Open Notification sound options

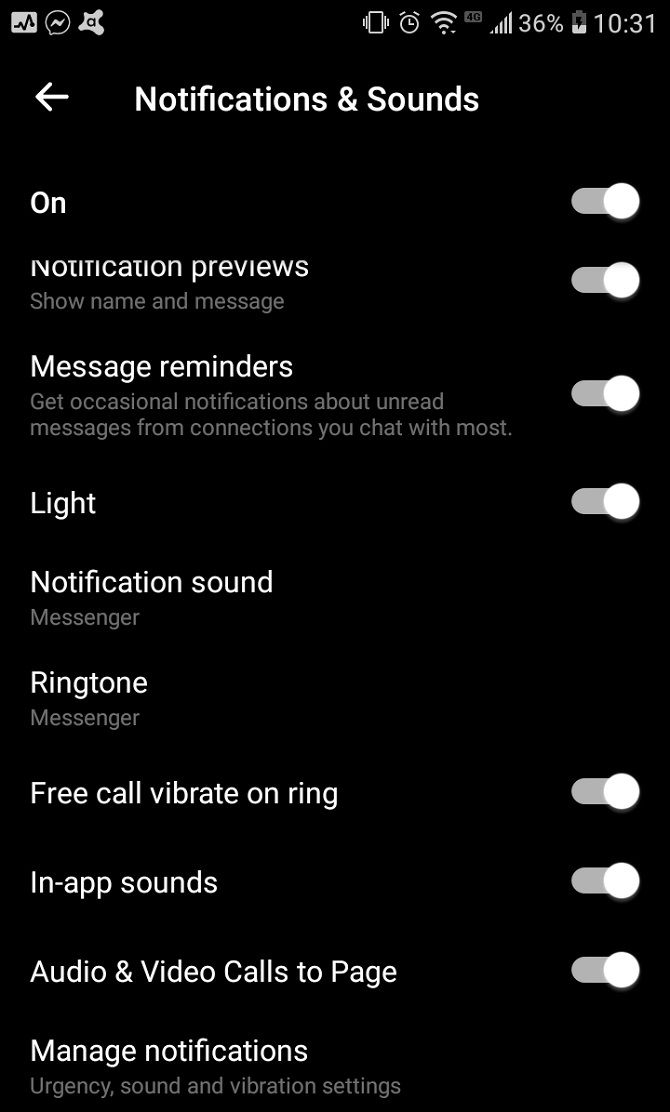pos(152,597)
